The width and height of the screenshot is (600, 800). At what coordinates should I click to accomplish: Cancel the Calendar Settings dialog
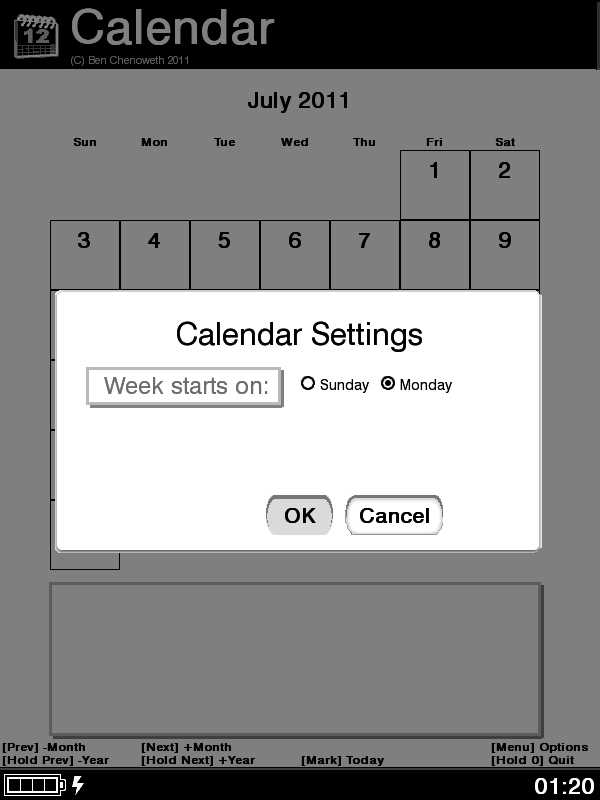coord(394,516)
